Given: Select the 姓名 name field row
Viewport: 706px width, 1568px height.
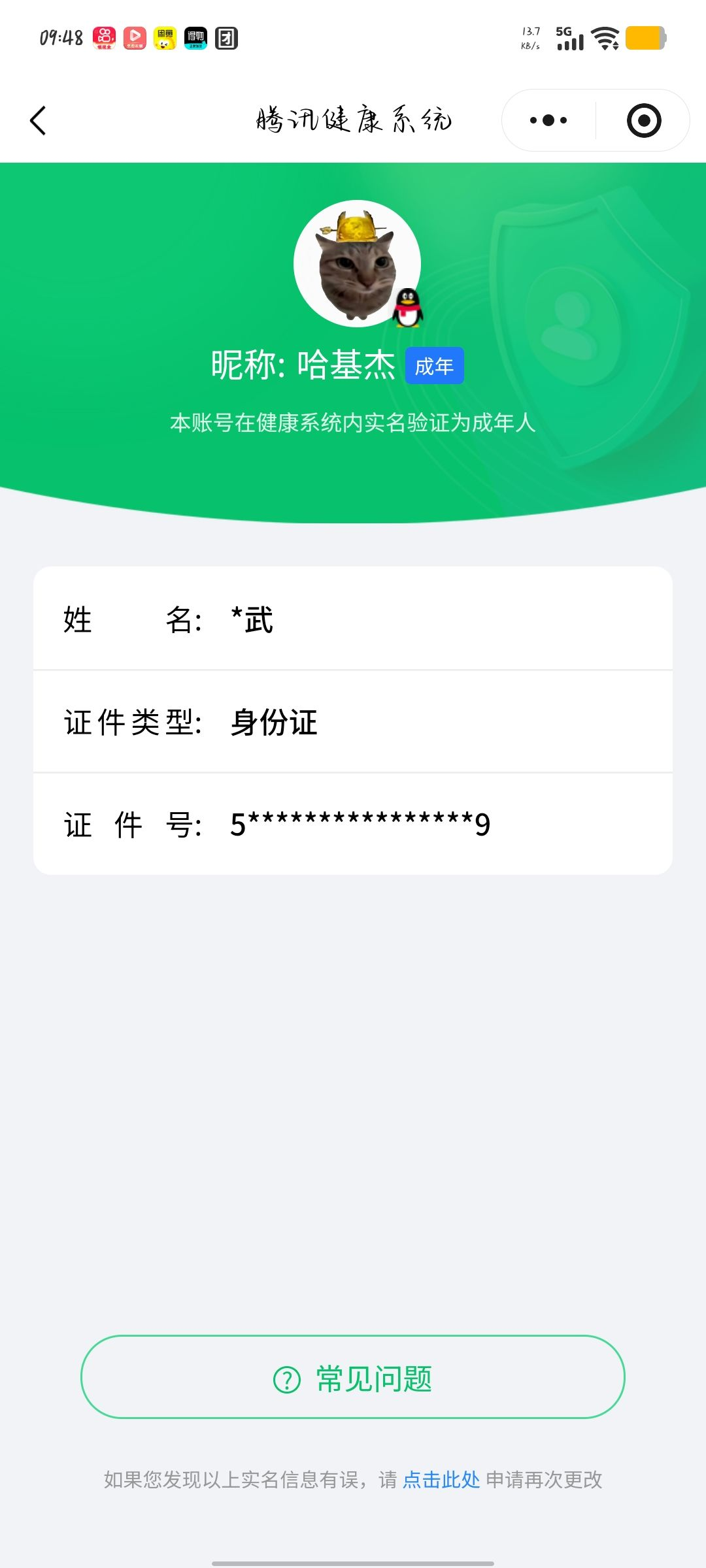Looking at the screenshot, I should (353, 622).
